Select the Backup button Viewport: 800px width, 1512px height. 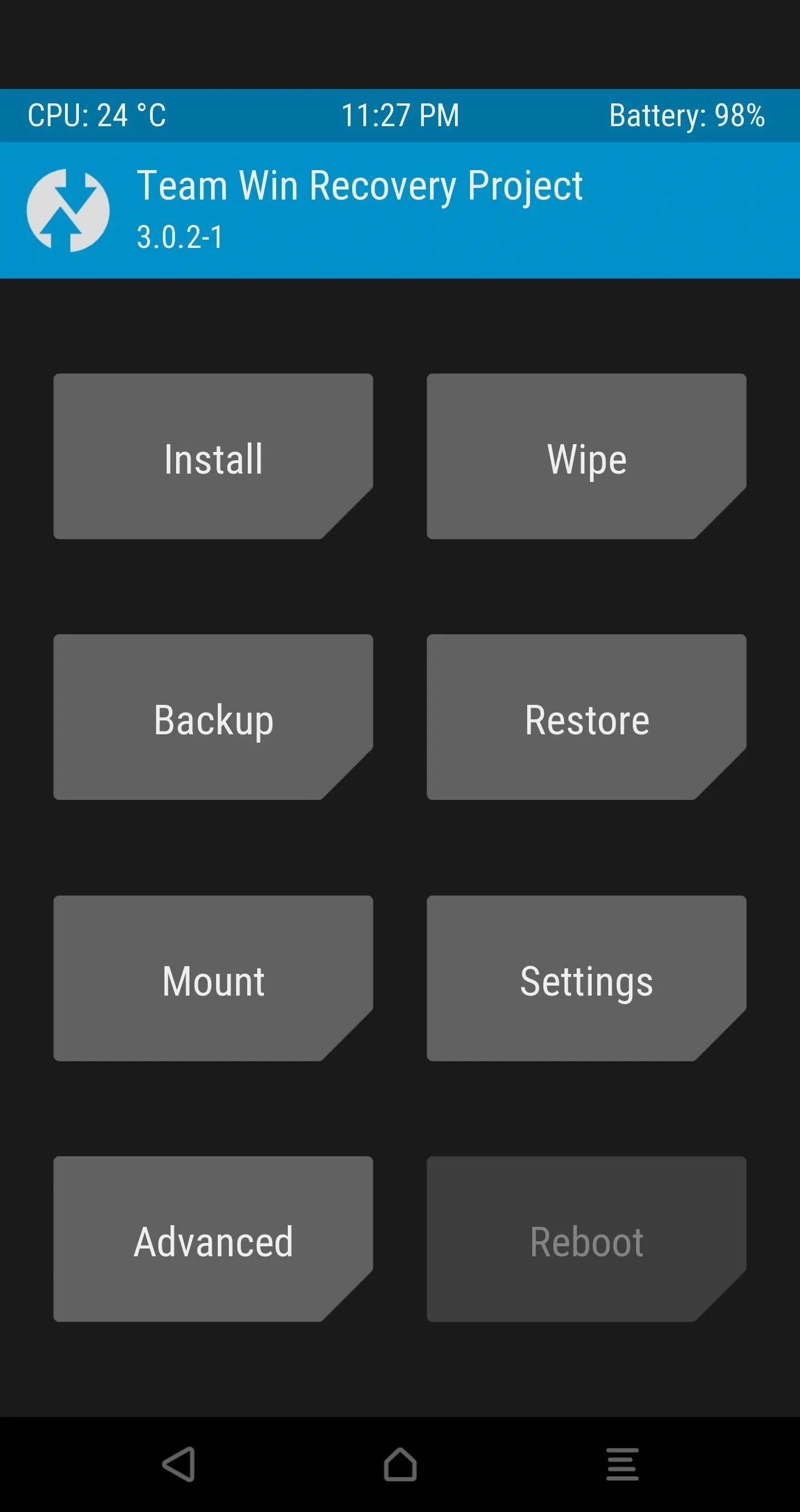[213, 717]
